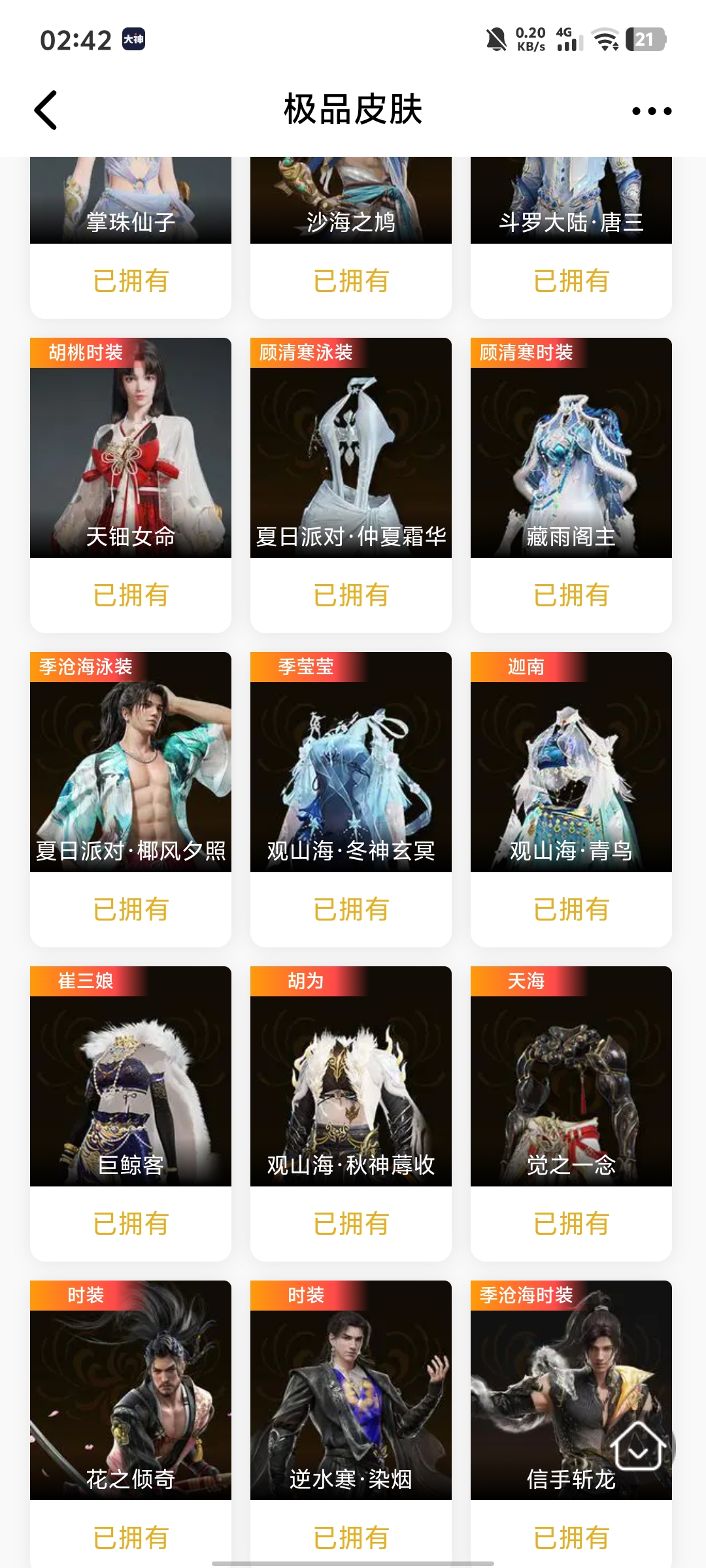
Task: Tap the floating home shortcut icon
Action: coord(638,1446)
